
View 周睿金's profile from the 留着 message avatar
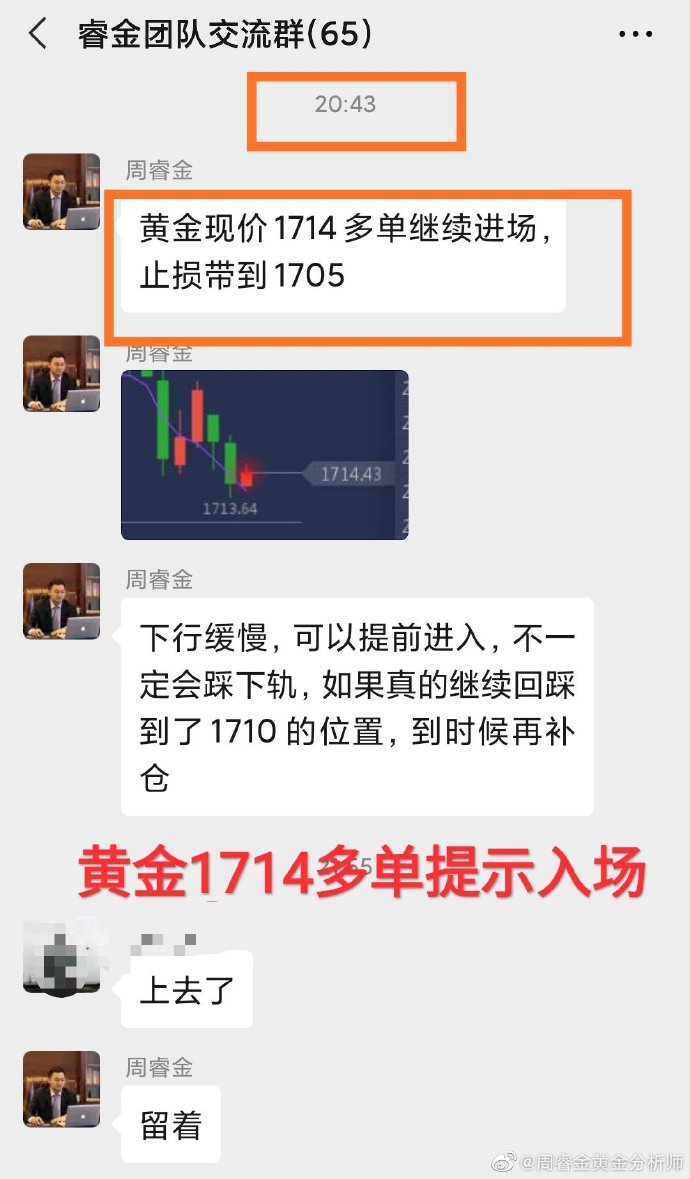tap(61, 1088)
